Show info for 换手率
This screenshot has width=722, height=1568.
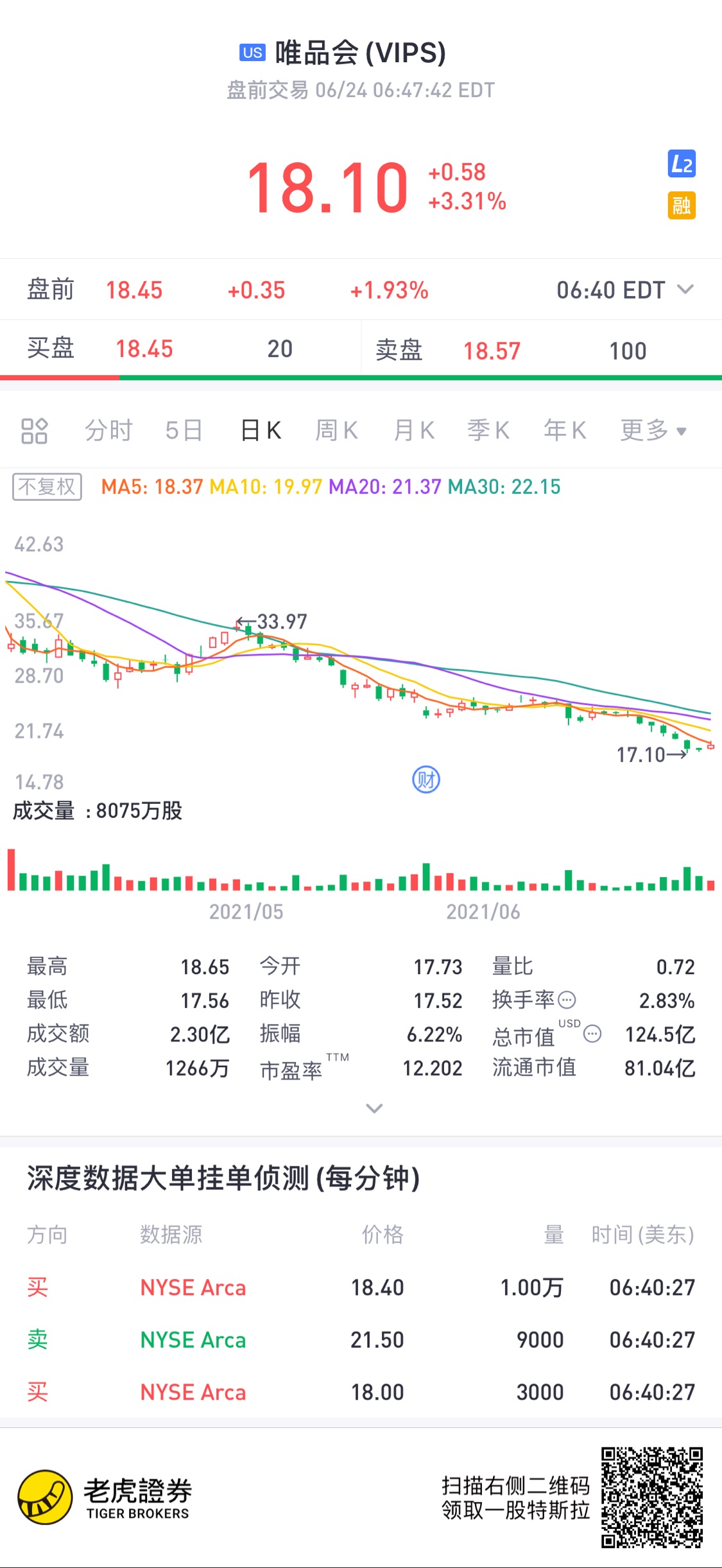(x=567, y=1000)
